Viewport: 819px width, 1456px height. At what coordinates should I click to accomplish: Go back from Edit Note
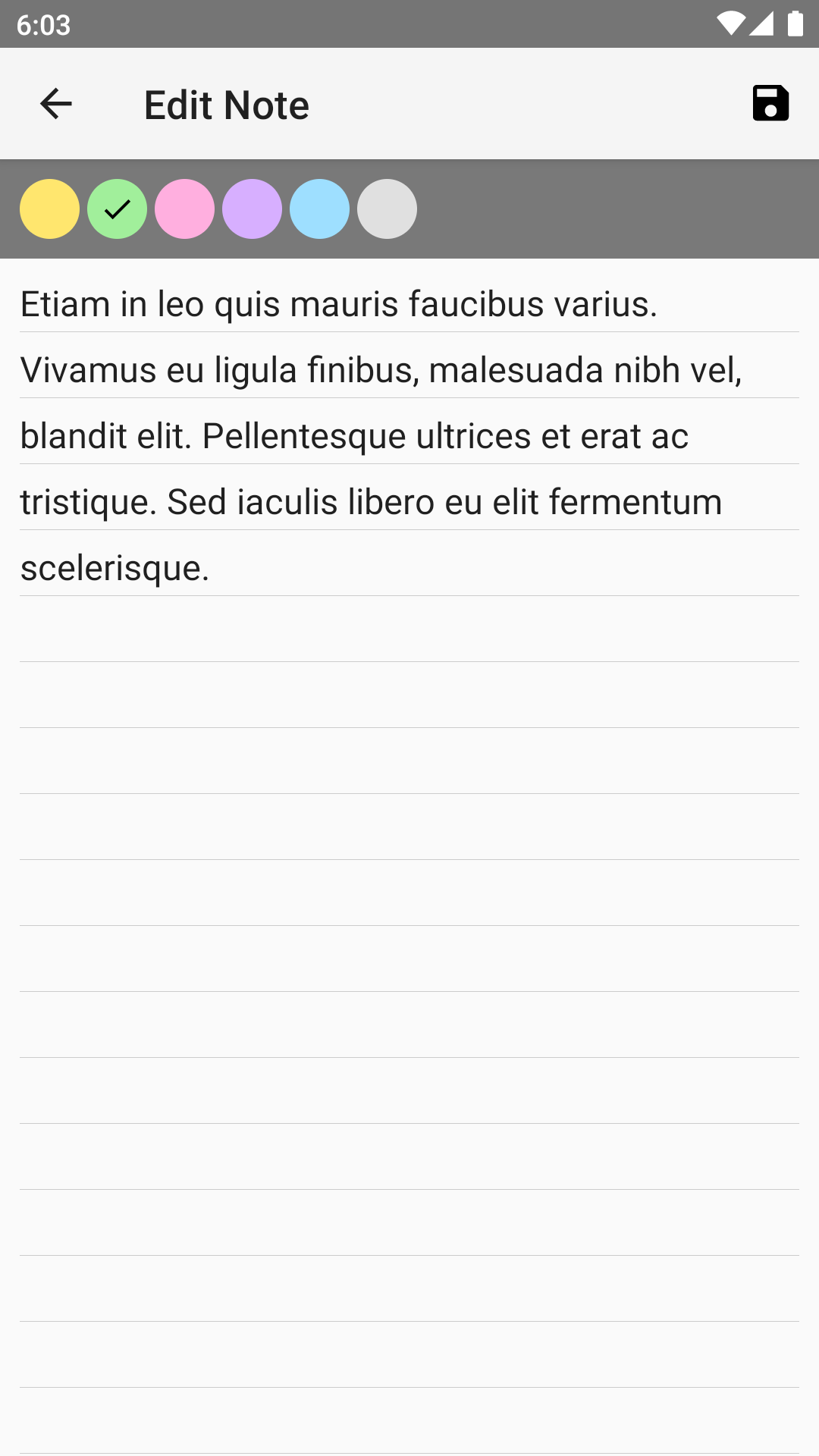[x=55, y=104]
